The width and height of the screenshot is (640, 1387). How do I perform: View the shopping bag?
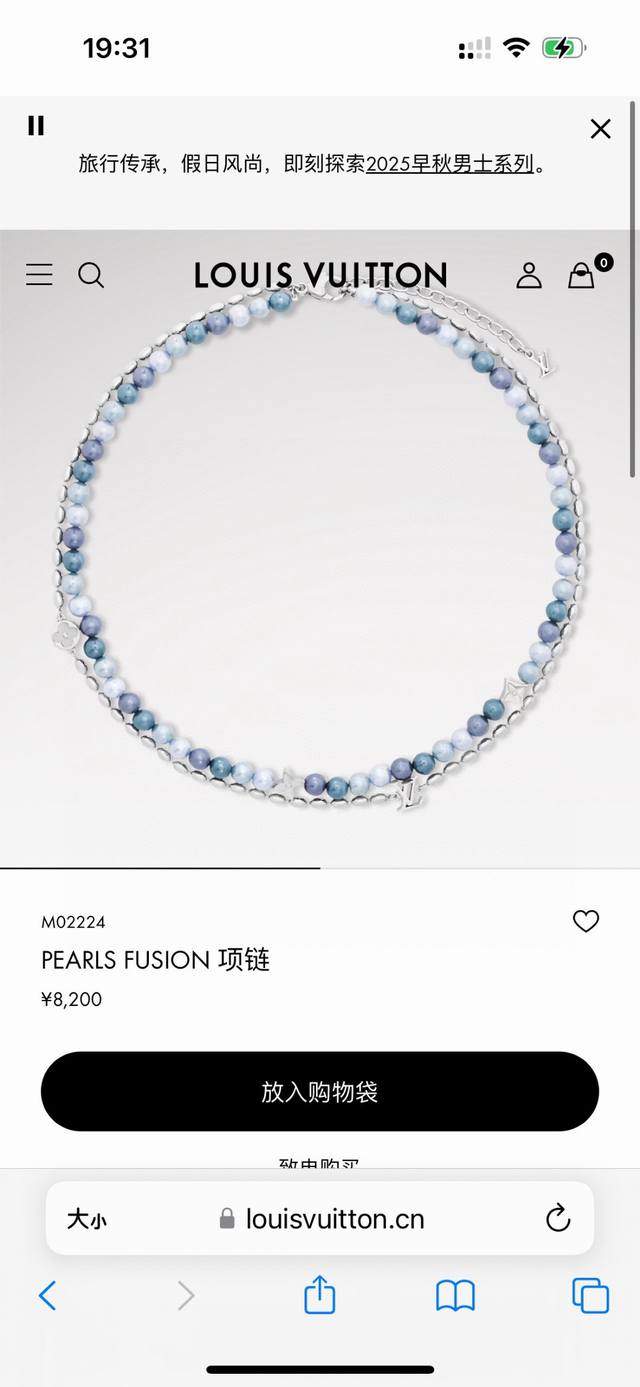click(x=582, y=275)
